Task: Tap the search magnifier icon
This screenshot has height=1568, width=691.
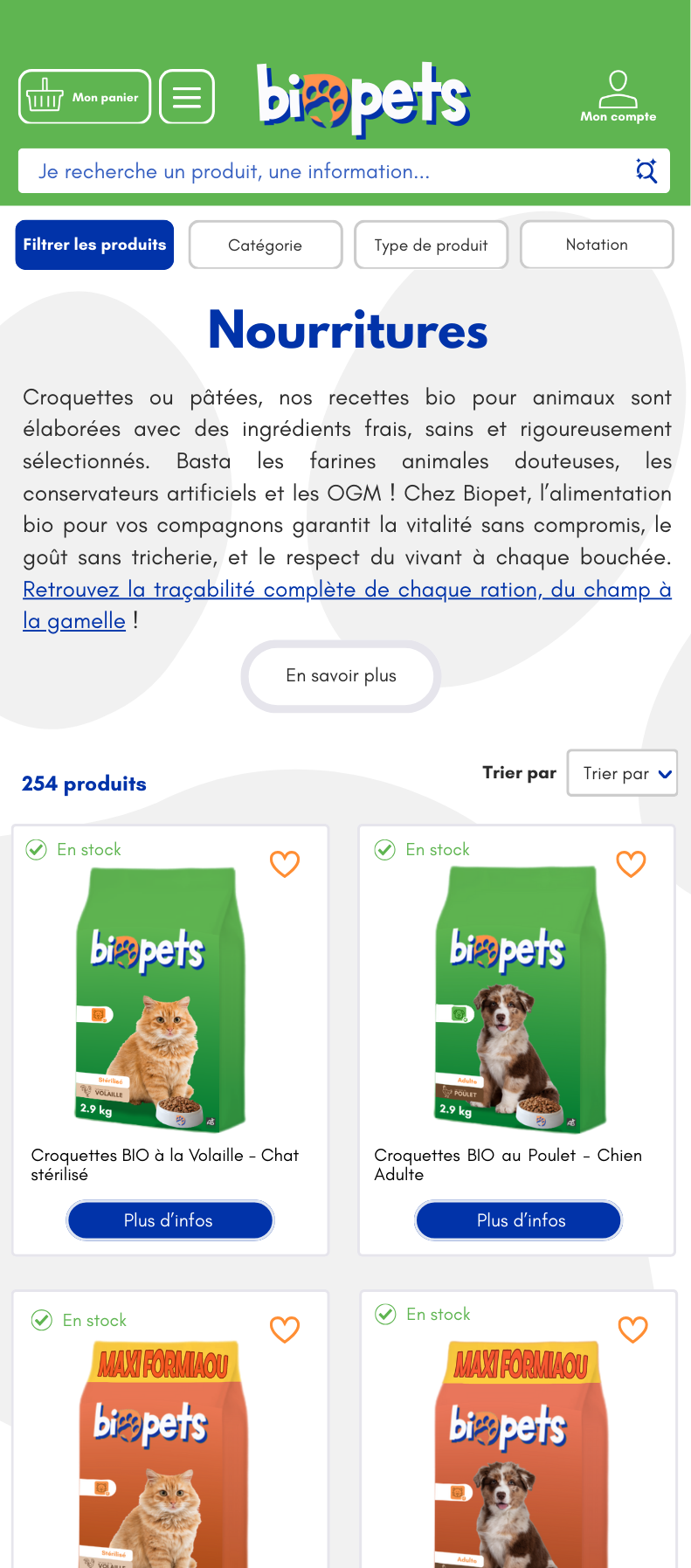Action: (x=646, y=171)
